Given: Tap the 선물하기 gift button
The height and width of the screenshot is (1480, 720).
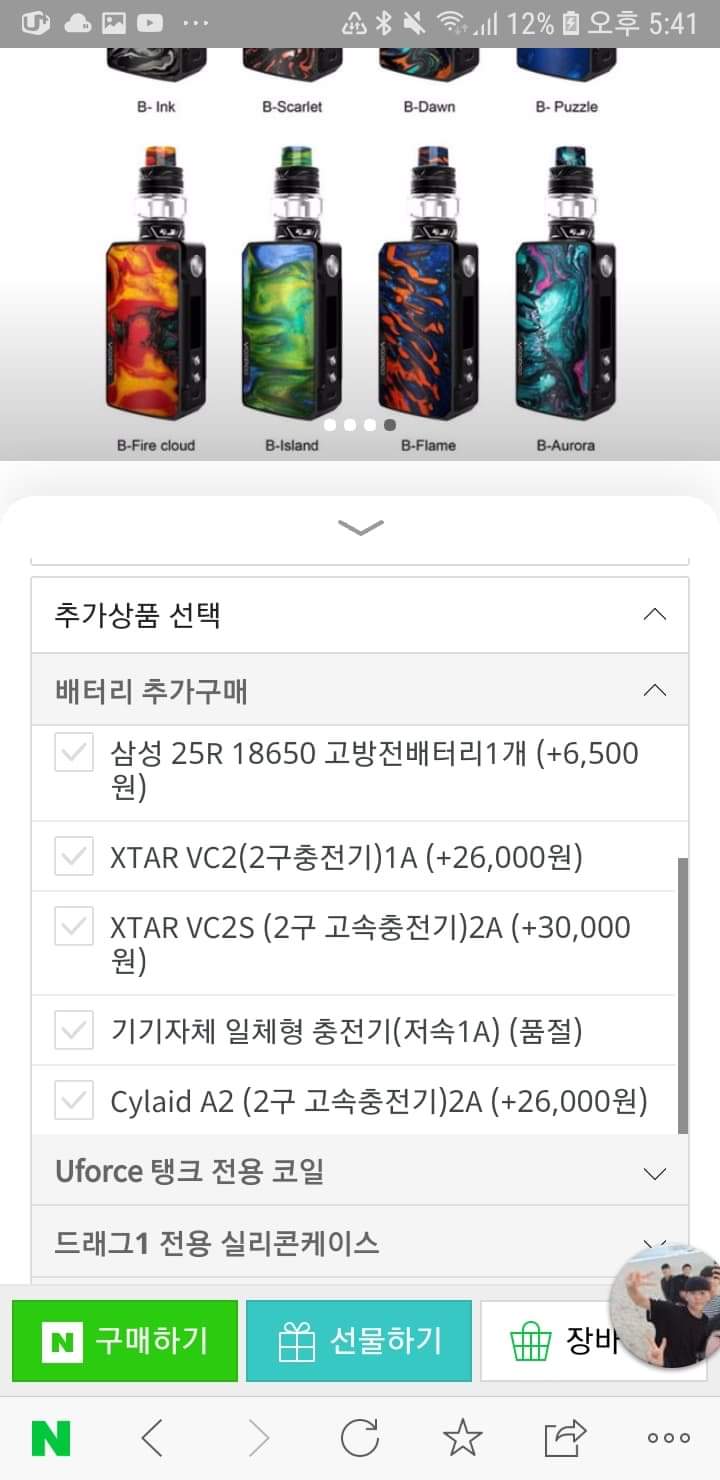Looking at the screenshot, I should pos(359,1341).
